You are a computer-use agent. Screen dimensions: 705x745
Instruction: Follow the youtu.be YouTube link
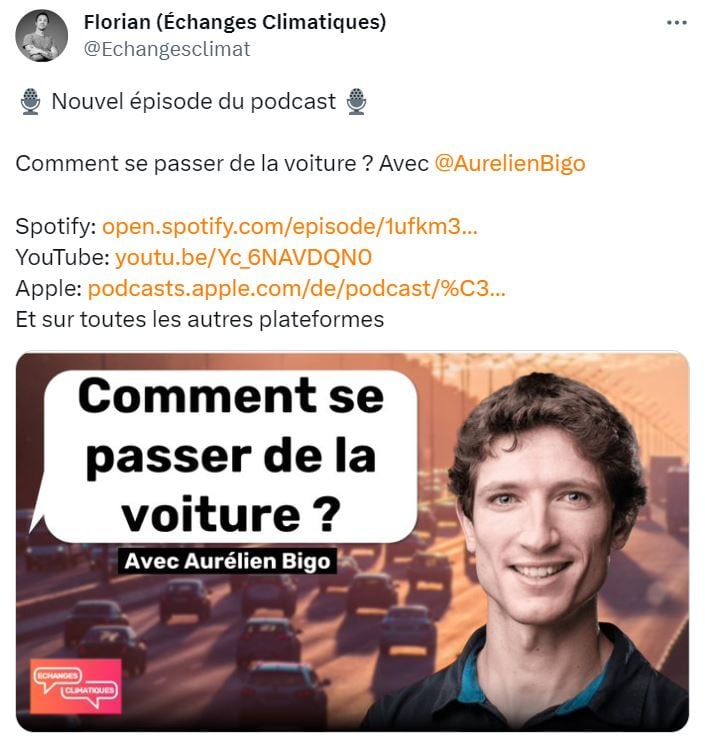coord(243,257)
